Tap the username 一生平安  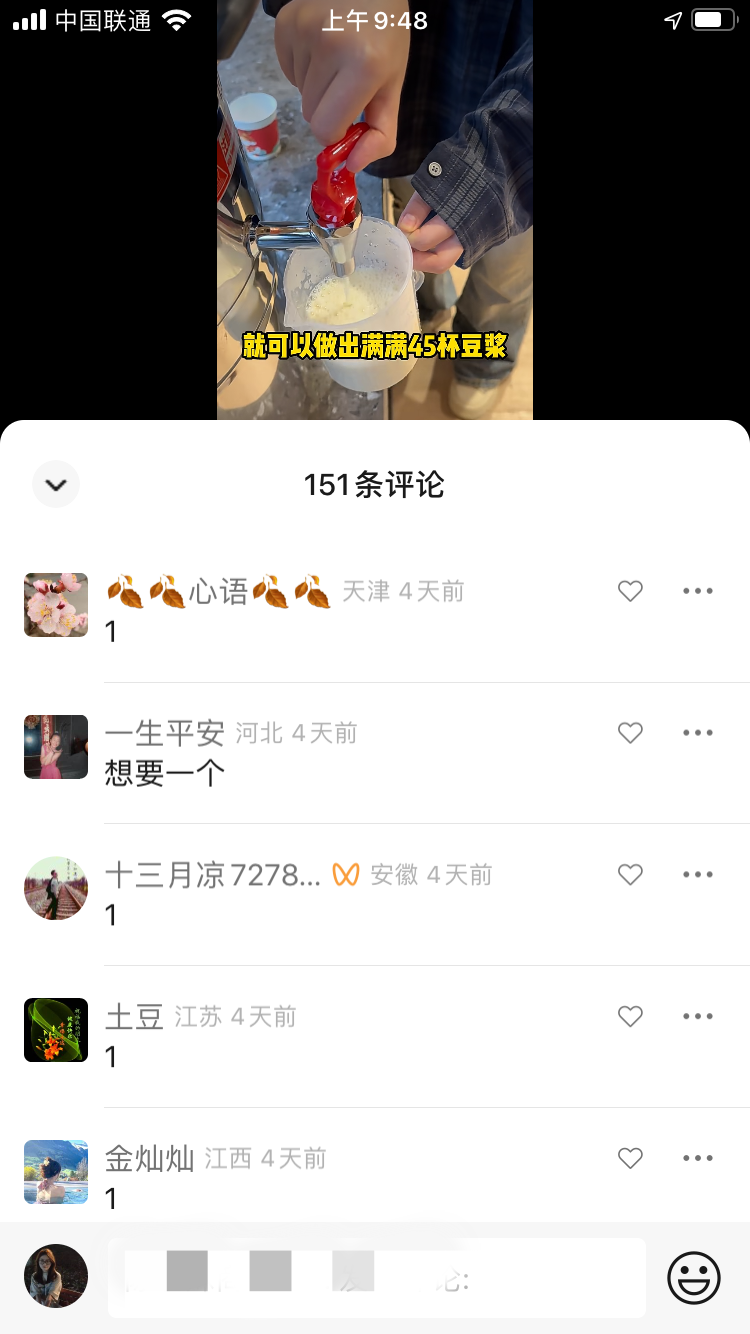[x=163, y=733]
